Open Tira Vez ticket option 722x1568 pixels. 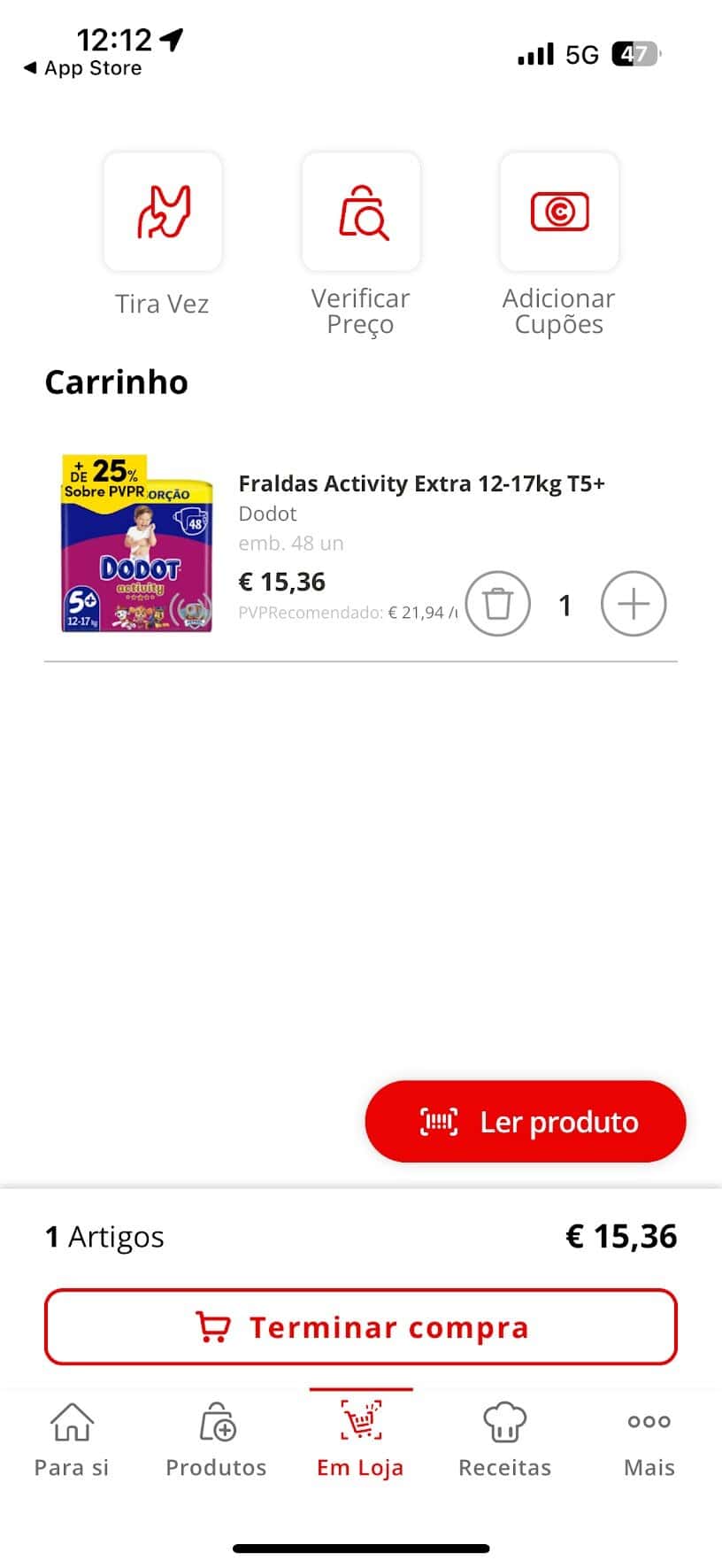click(x=163, y=212)
